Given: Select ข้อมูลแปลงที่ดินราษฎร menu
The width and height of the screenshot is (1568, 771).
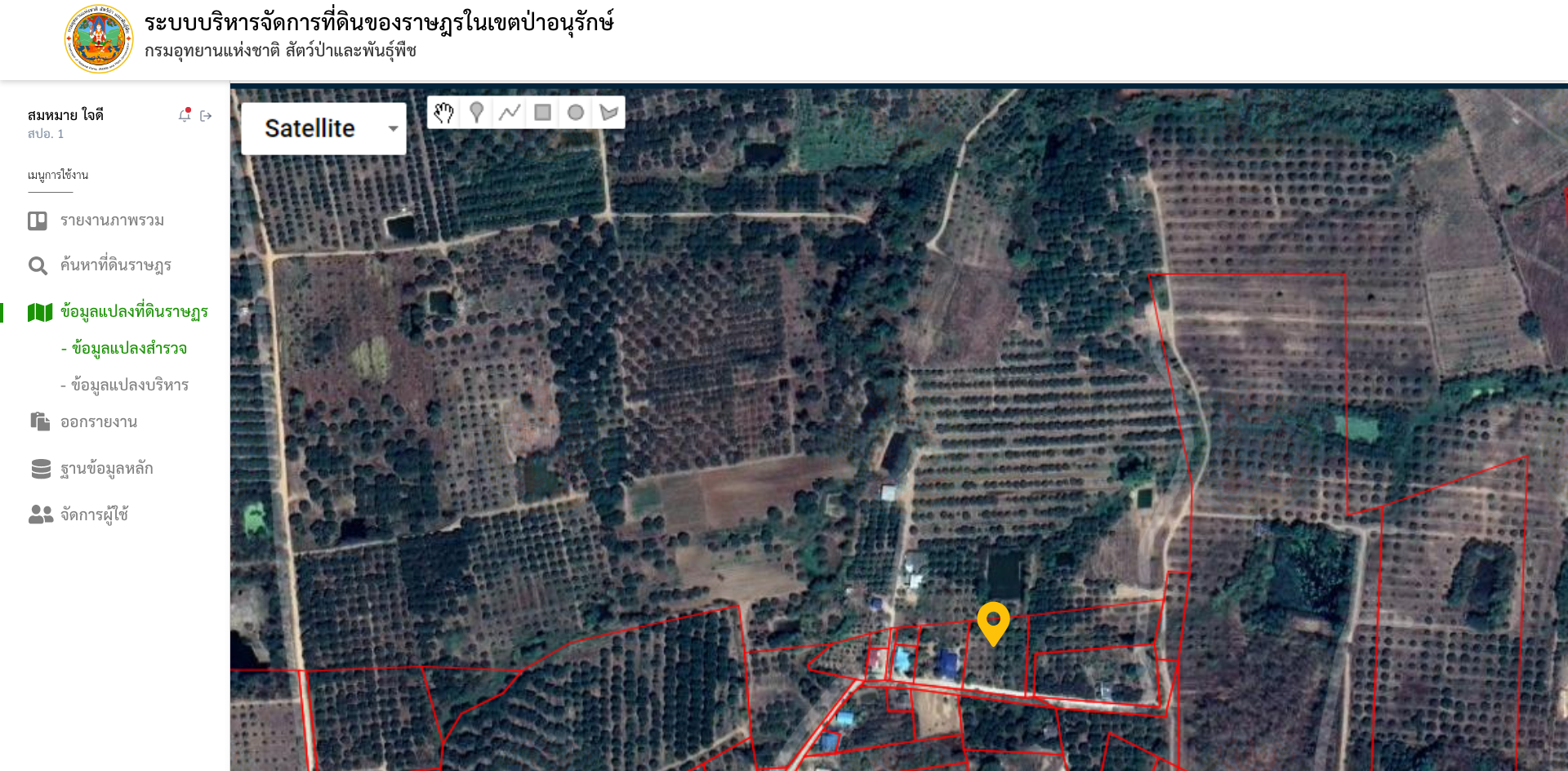Looking at the screenshot, I should [134, 312].
